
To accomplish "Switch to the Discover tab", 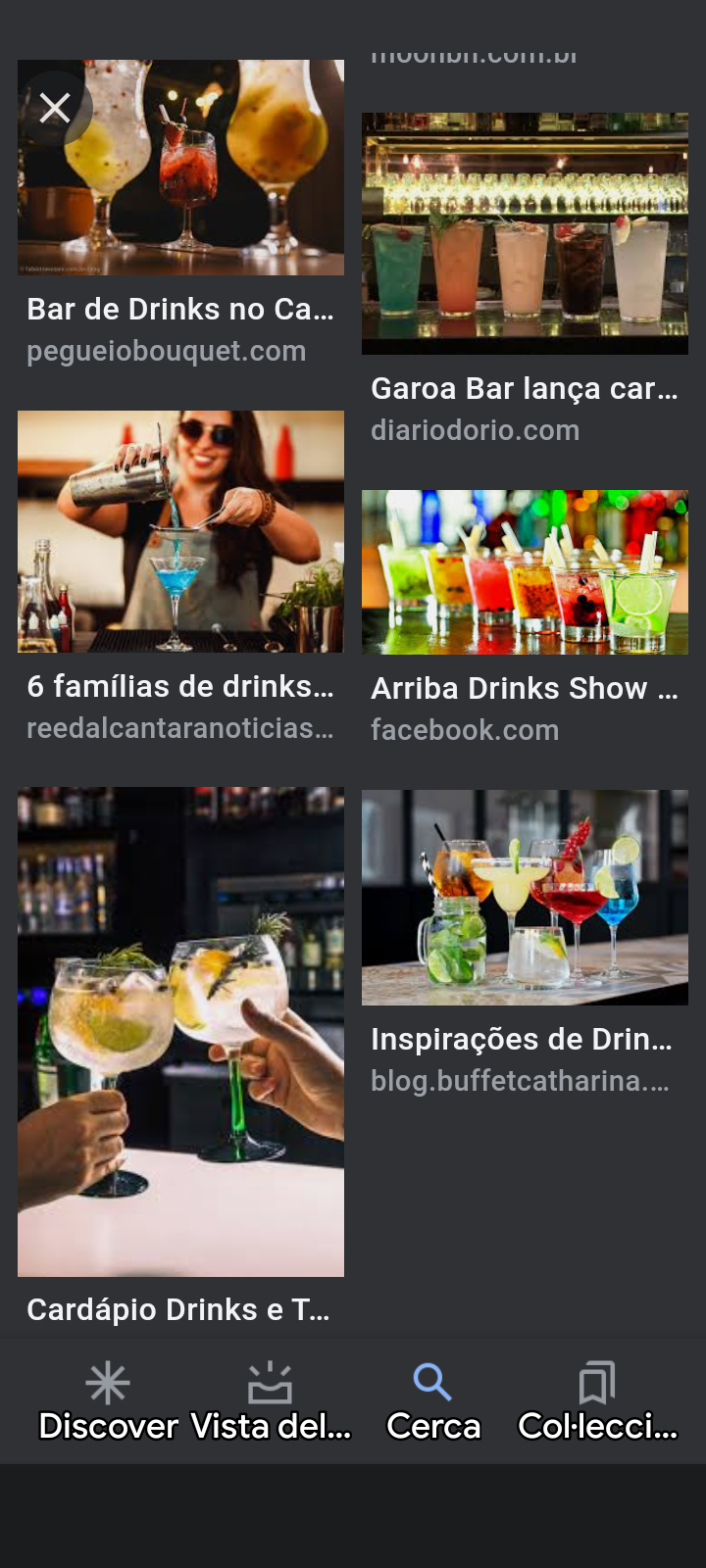I will point(108,1401).
